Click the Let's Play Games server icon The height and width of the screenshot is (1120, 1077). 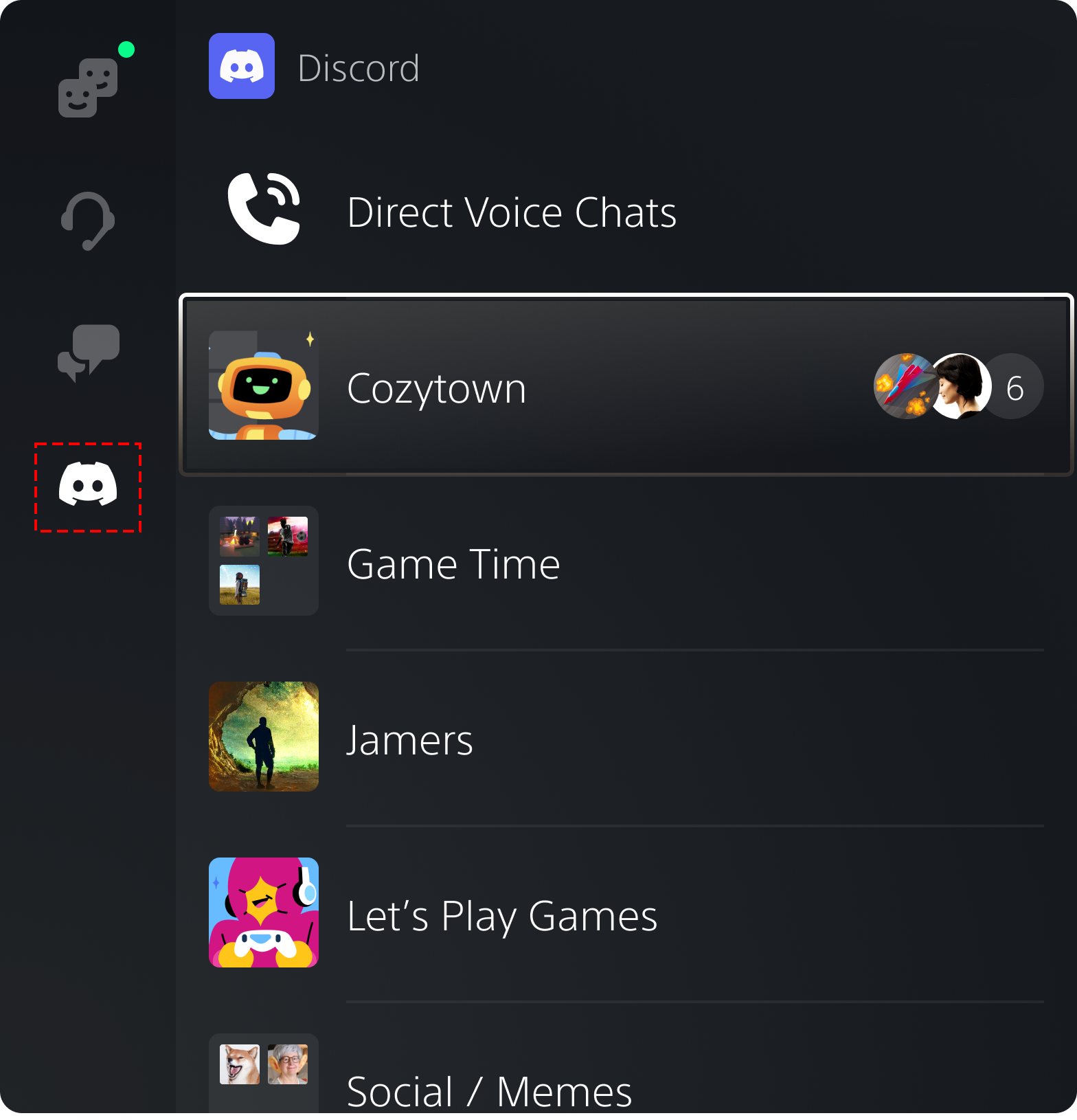(263, 913)
